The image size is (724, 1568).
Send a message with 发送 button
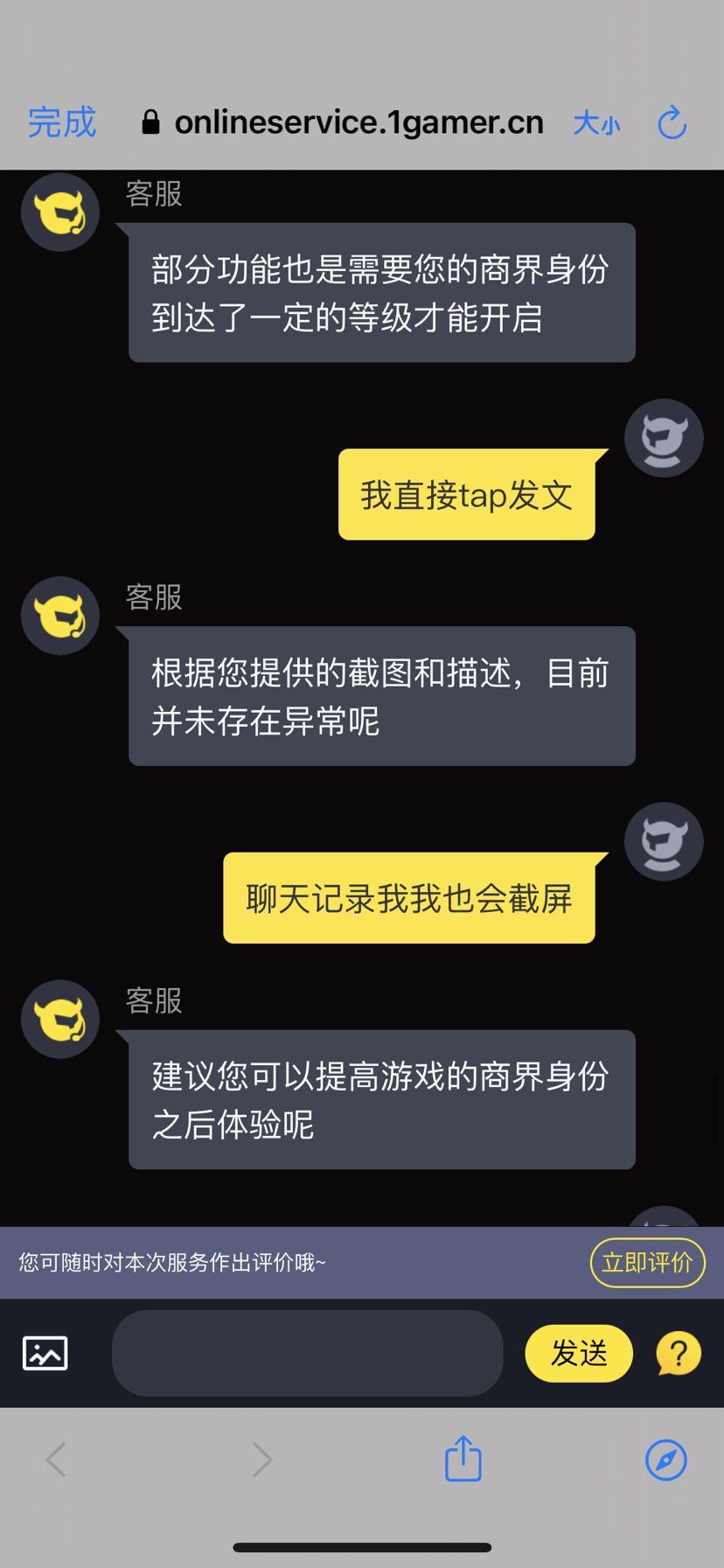tap(578, 1353)
